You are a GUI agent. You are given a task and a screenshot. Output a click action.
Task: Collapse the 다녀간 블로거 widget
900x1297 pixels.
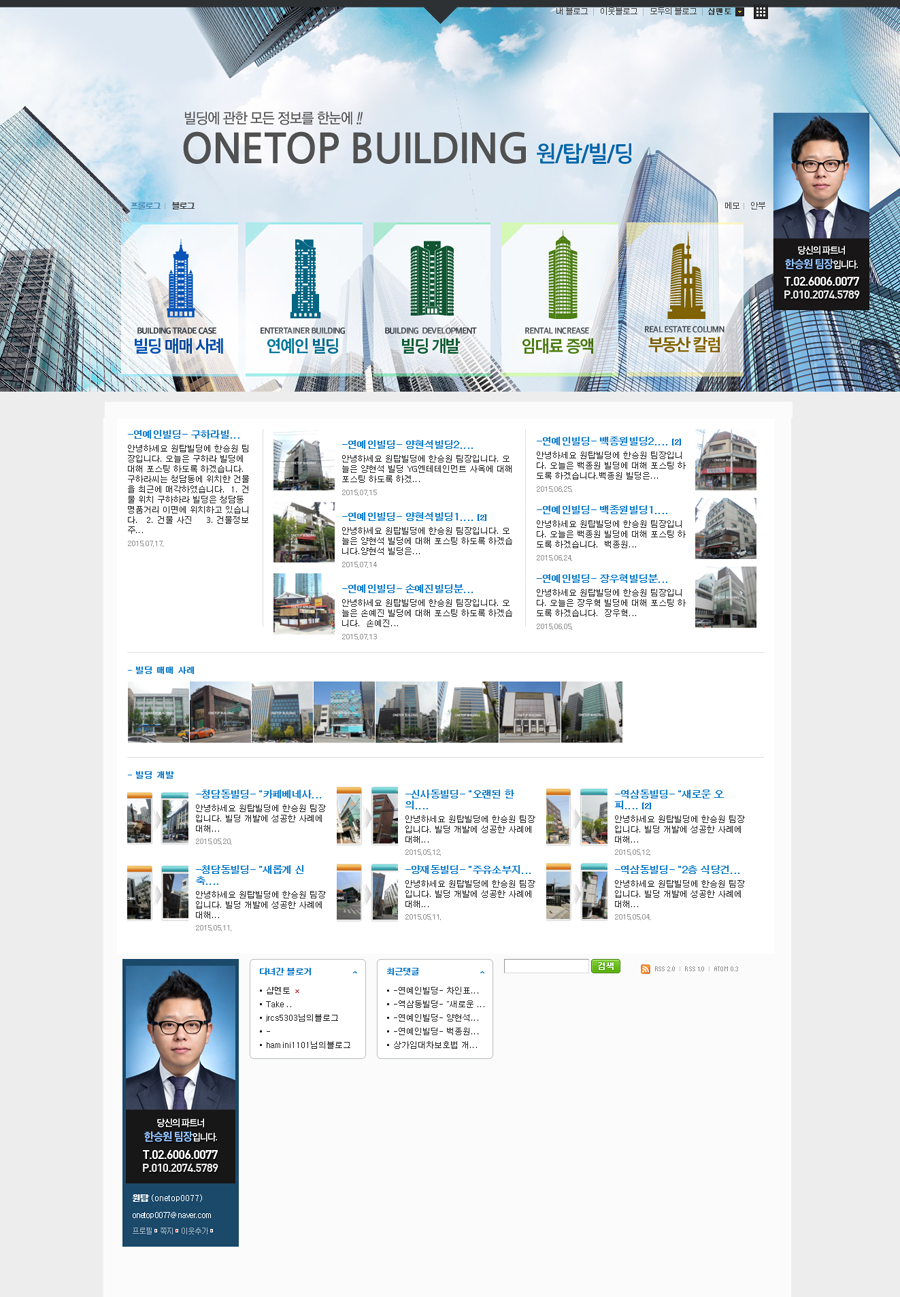[x=355, y=972]
